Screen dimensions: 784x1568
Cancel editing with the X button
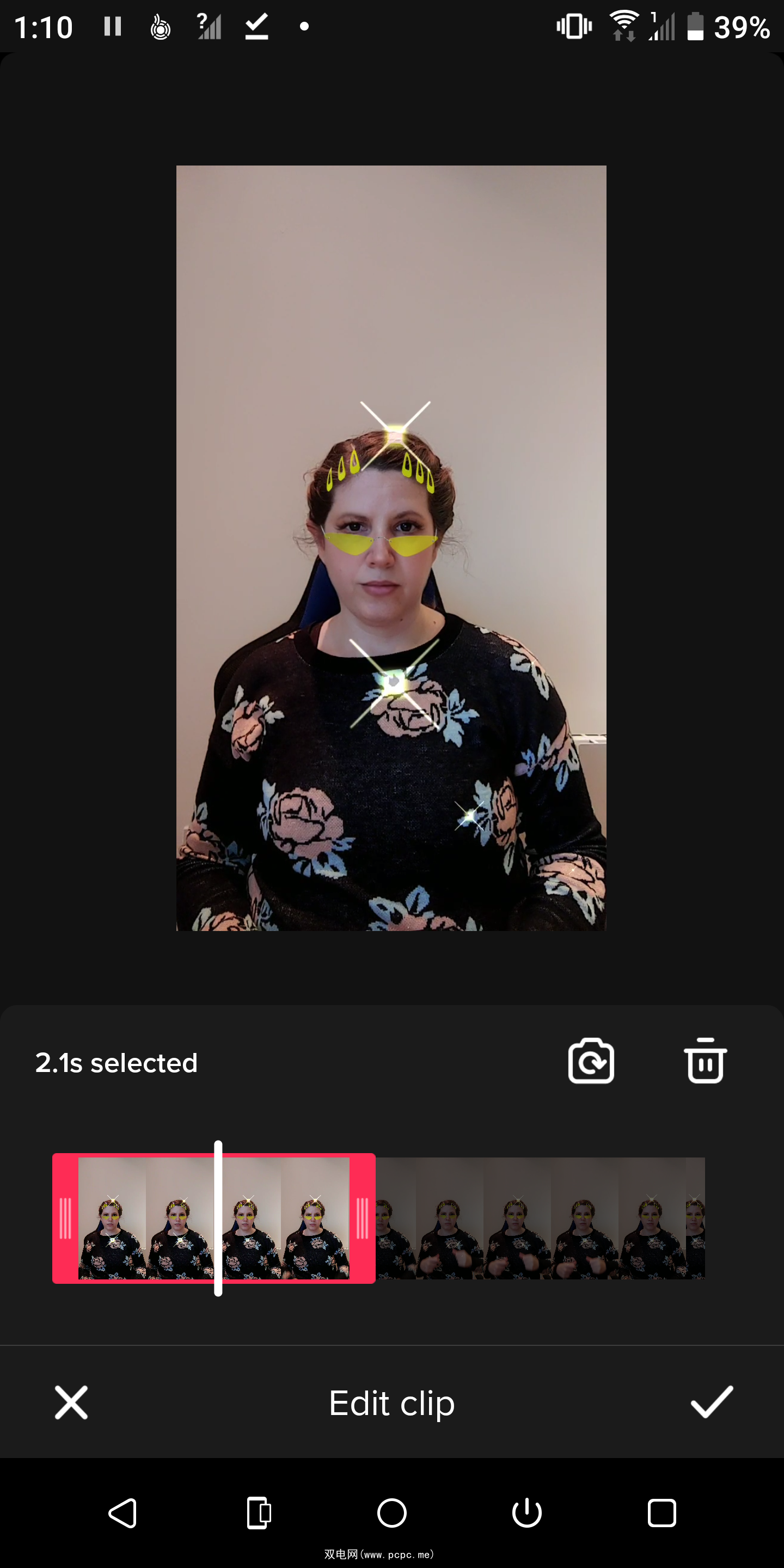coord(71,1402)
